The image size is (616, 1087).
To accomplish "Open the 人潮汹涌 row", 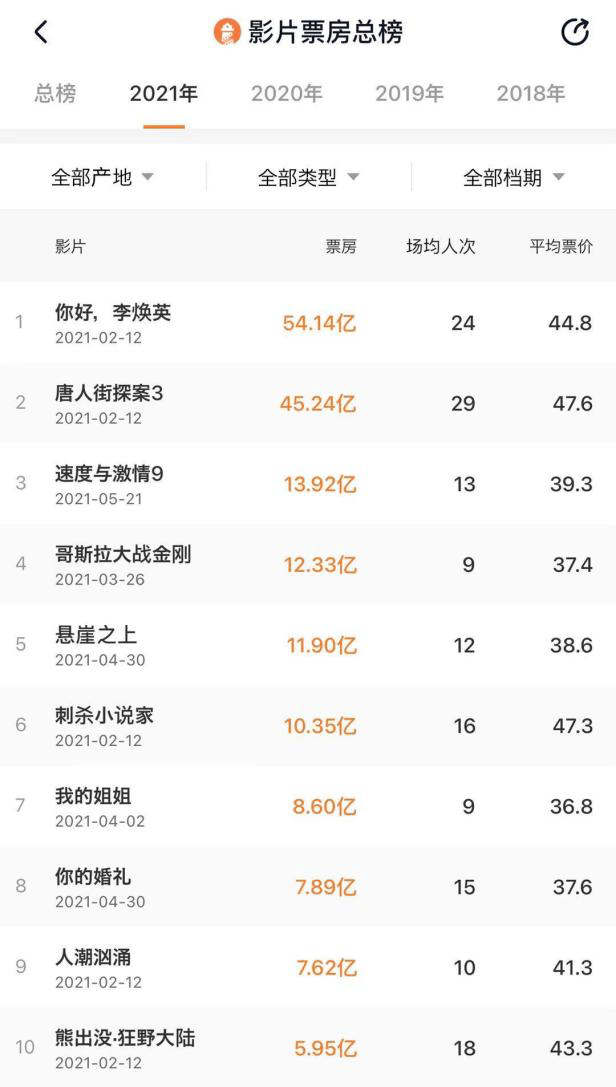I will click(x=308, y=966).
